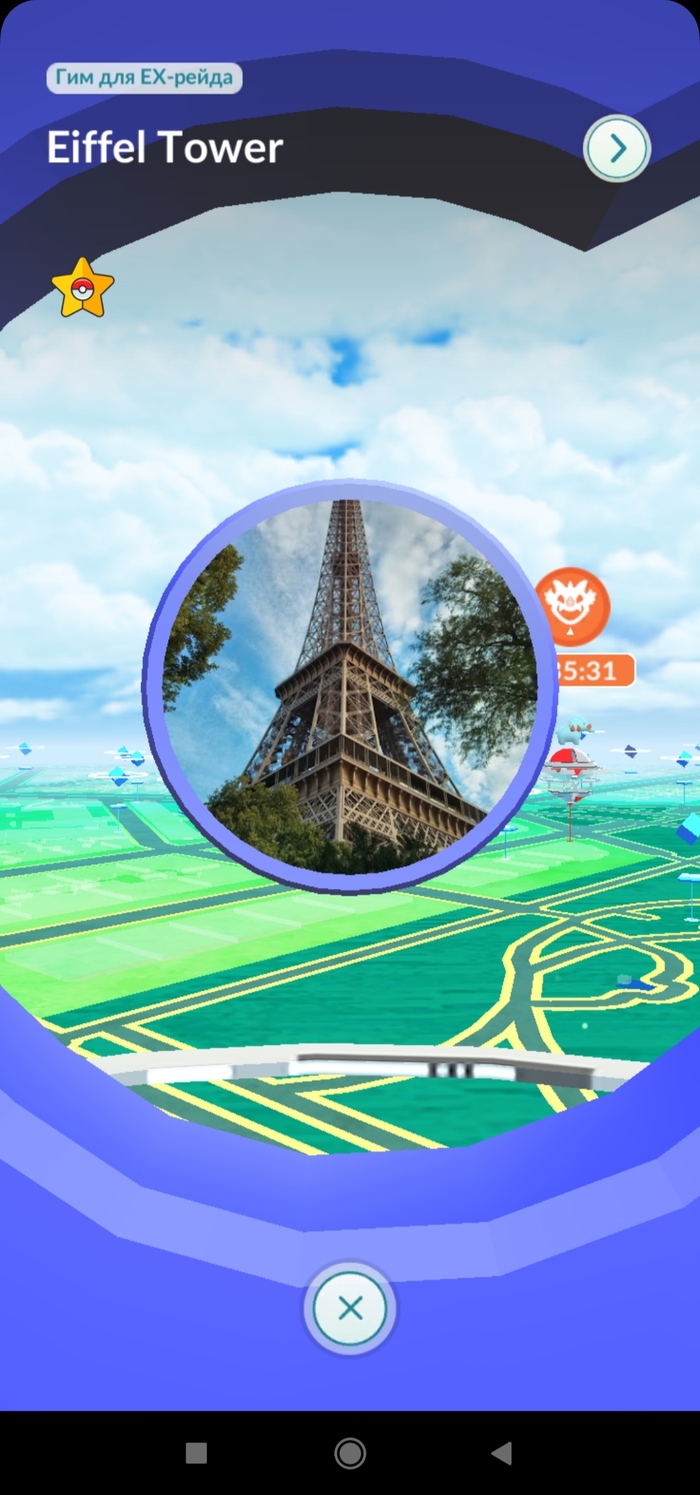Close the Eiffel Tower gym view
The width and height of the screenshot is (700, 1495).
pyautogui.click(x=350, y=1308)
